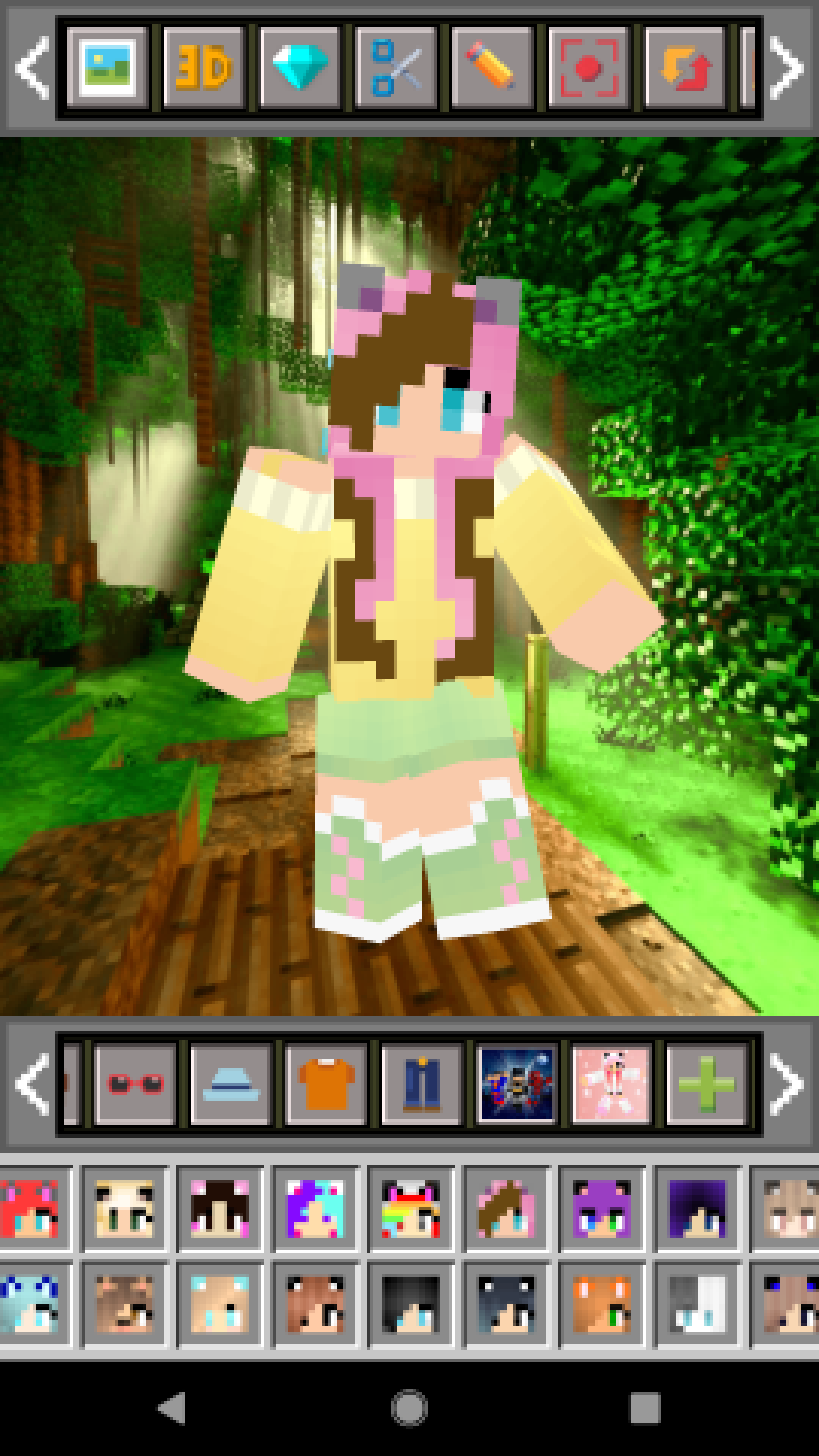Tap the diamond icon in toolbar
The height and width of the screenshot is (1456, 819).
(299, 68)
